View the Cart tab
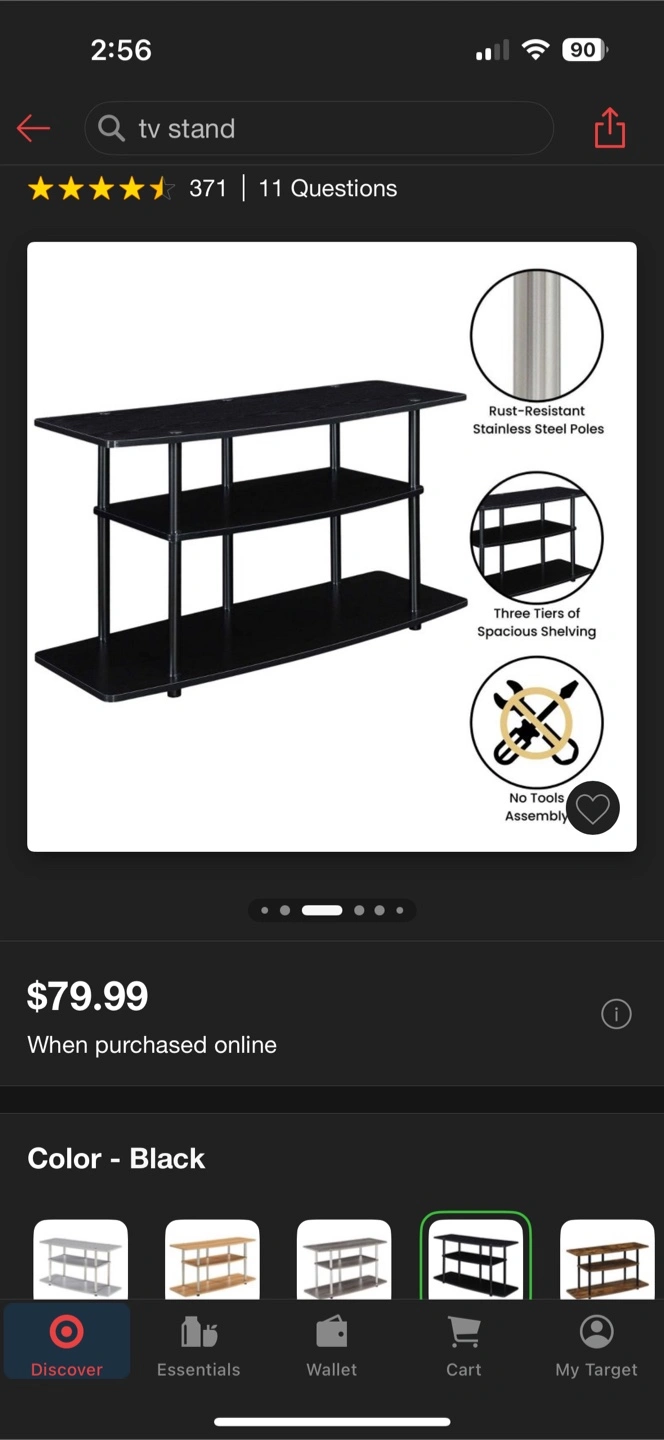Screen dimensions: 664x1440 (x=463, y=1345)
